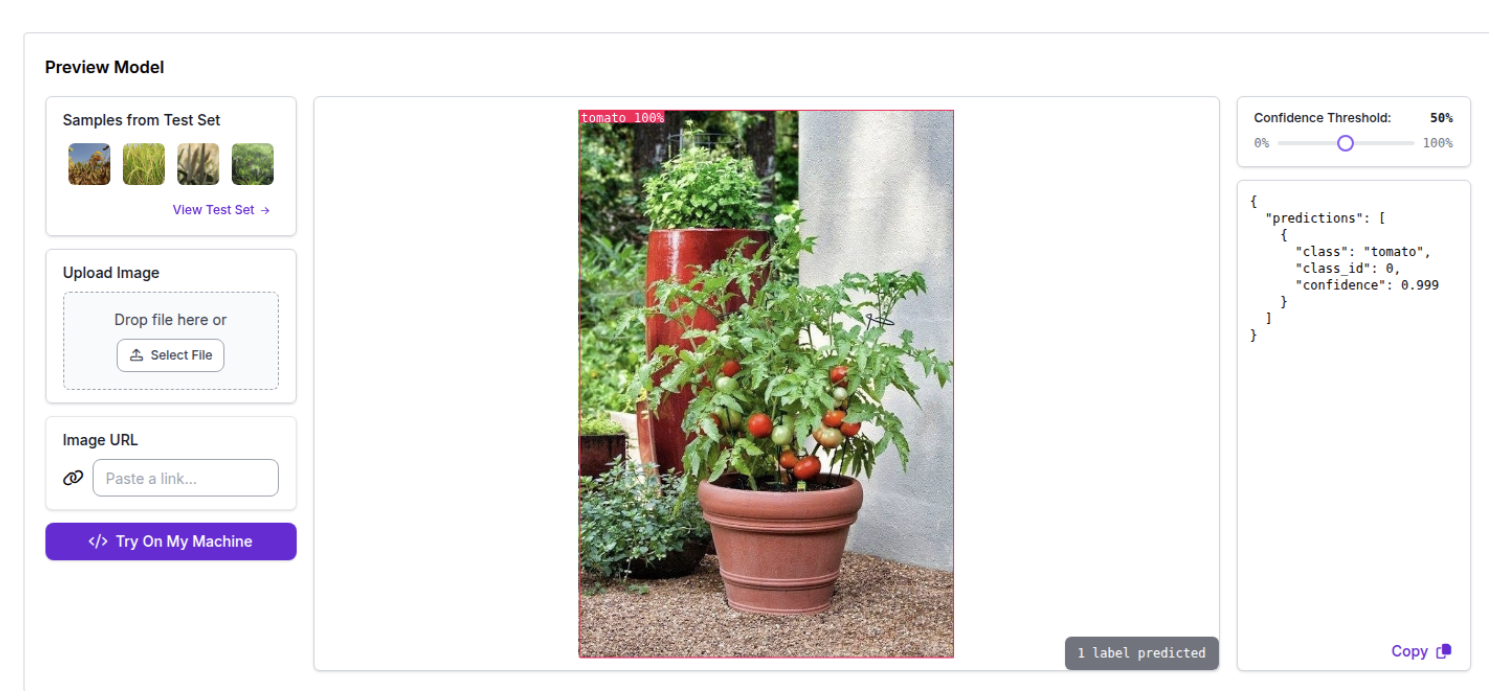The image size is (1494, 700).
Task: Open the View Test Set link
Action: (x=221, y=210)
